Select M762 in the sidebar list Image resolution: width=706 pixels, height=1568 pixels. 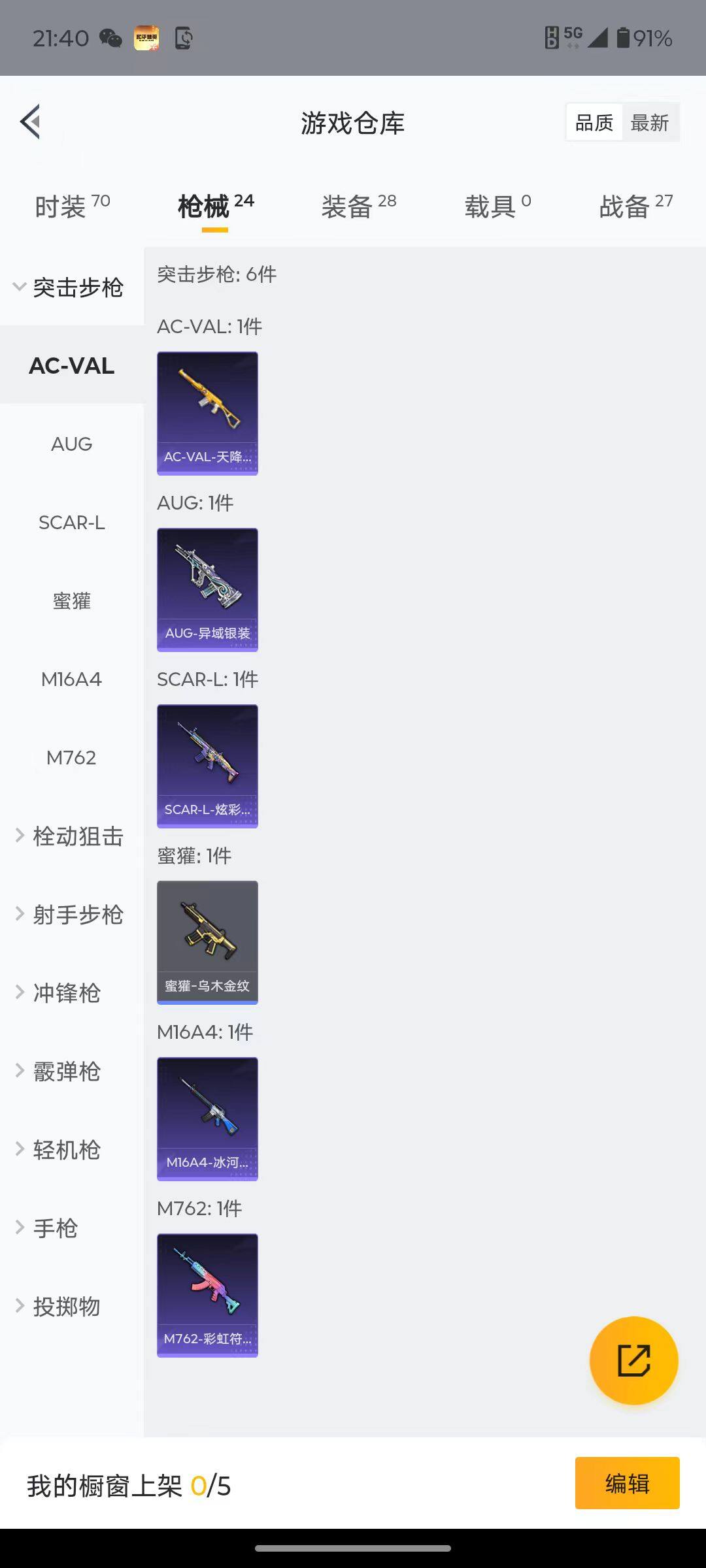(71, 757)
